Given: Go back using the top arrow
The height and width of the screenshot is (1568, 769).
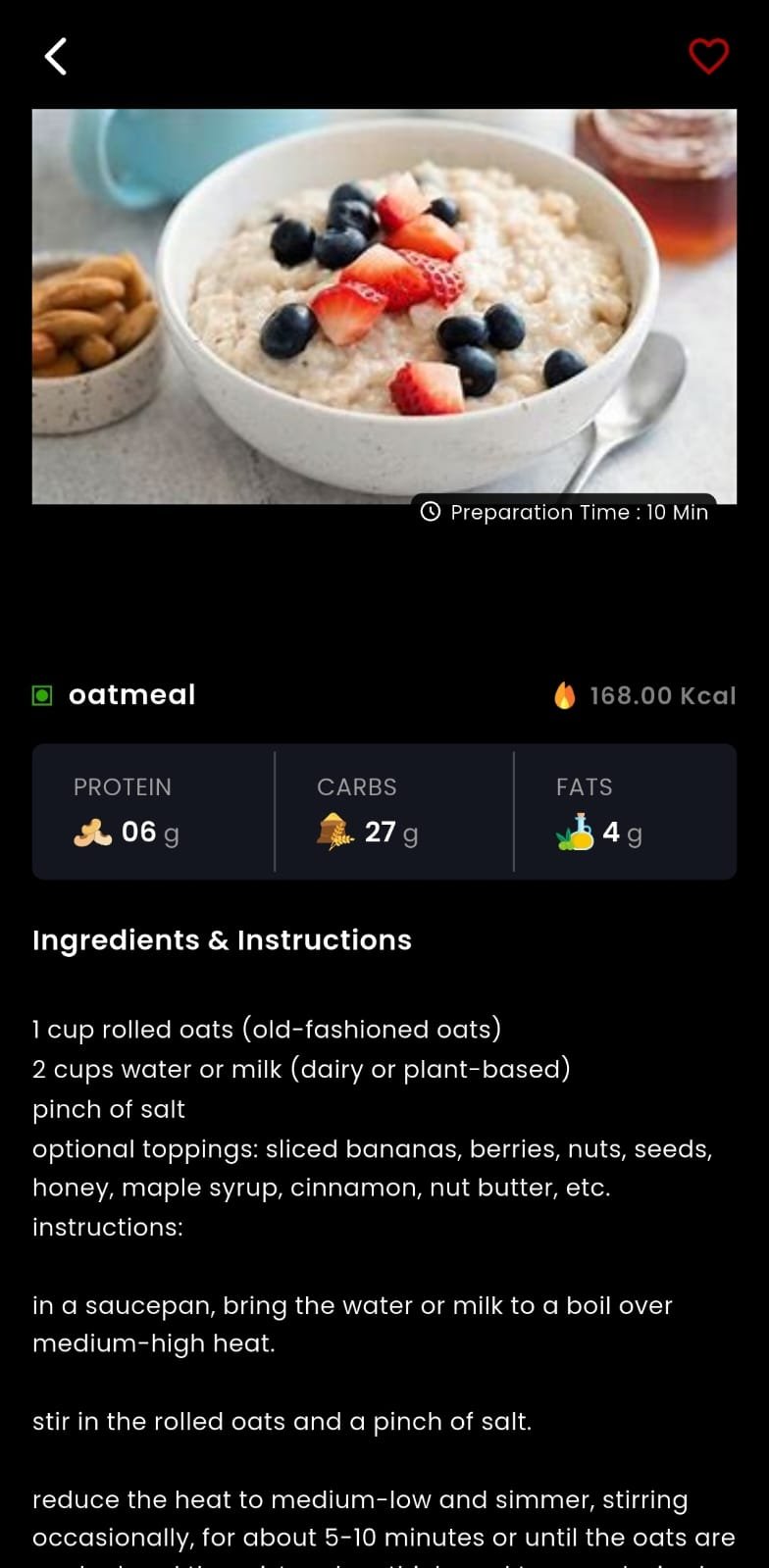Looking at the screenshot, I should (x=56, y=57).
